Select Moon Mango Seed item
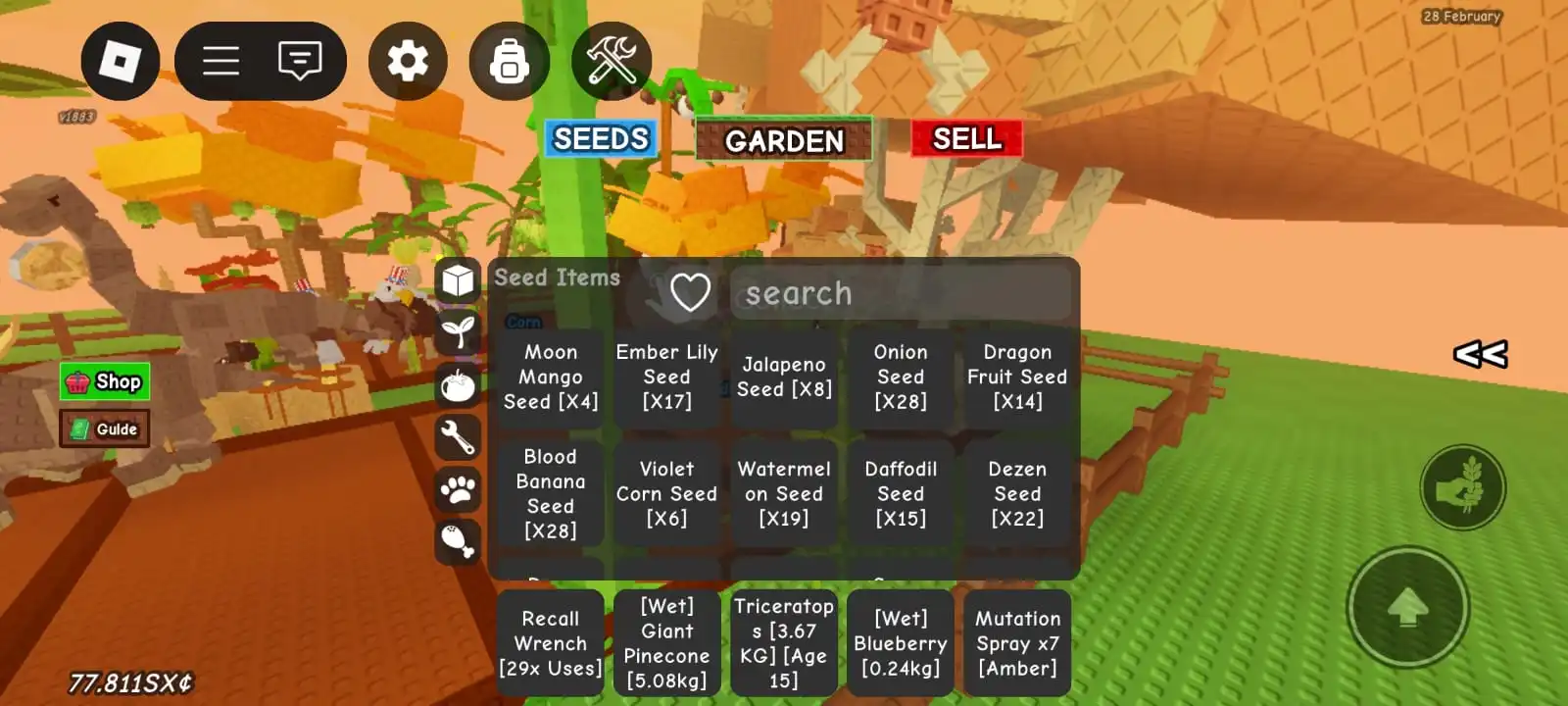The height and width of the screenshot is (706, 1568). 551,378
